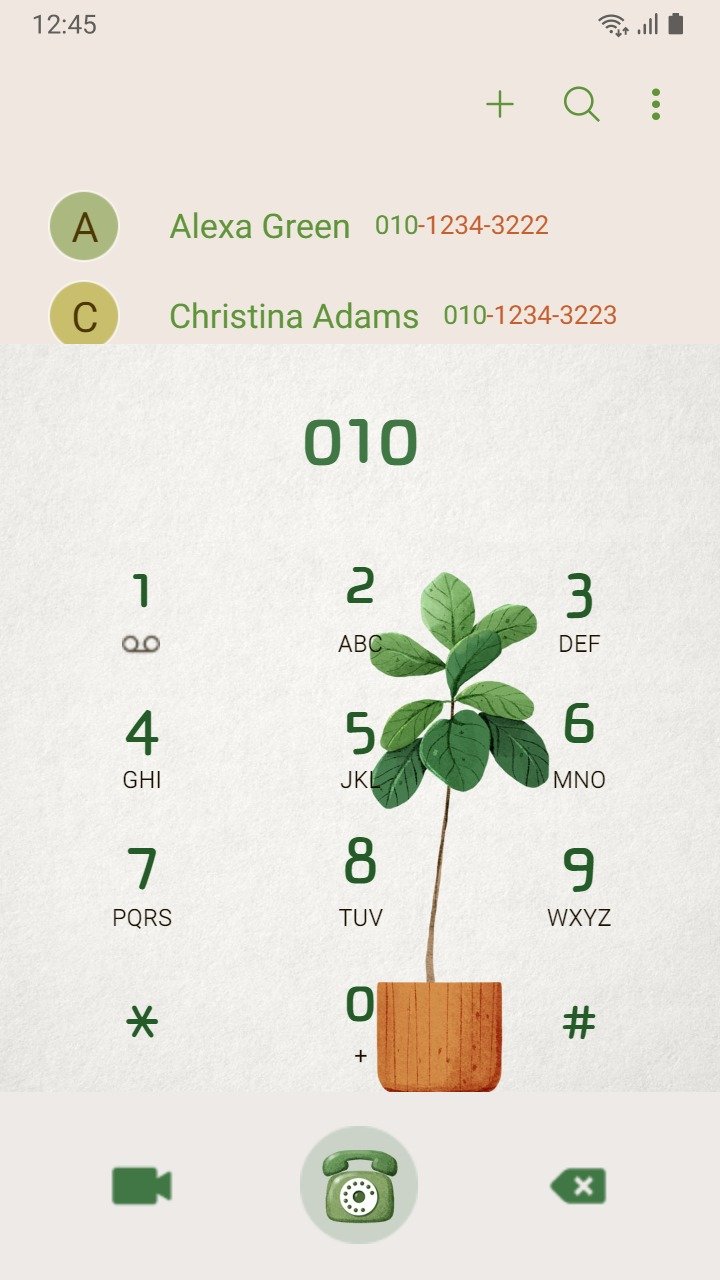
Task: Tap the asterisk key
Action: [x=141, y=1022]
